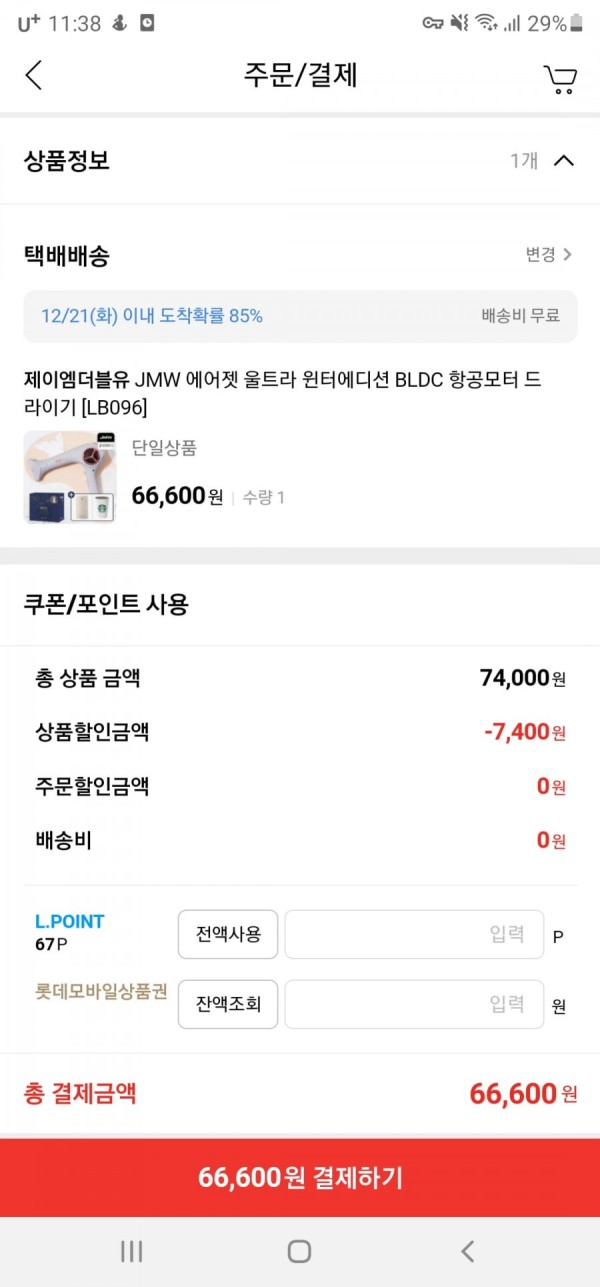The height and width of the screenshot is (1287, 600).
Task: Tap 전액사용 to use all L.POINT
Action: [228, 935]
